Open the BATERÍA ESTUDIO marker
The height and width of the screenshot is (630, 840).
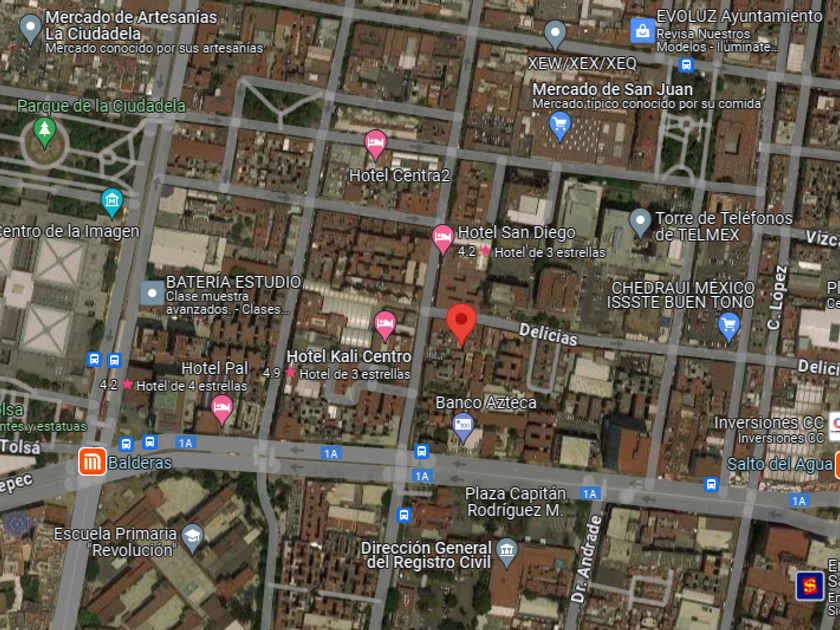click(152, 293)
